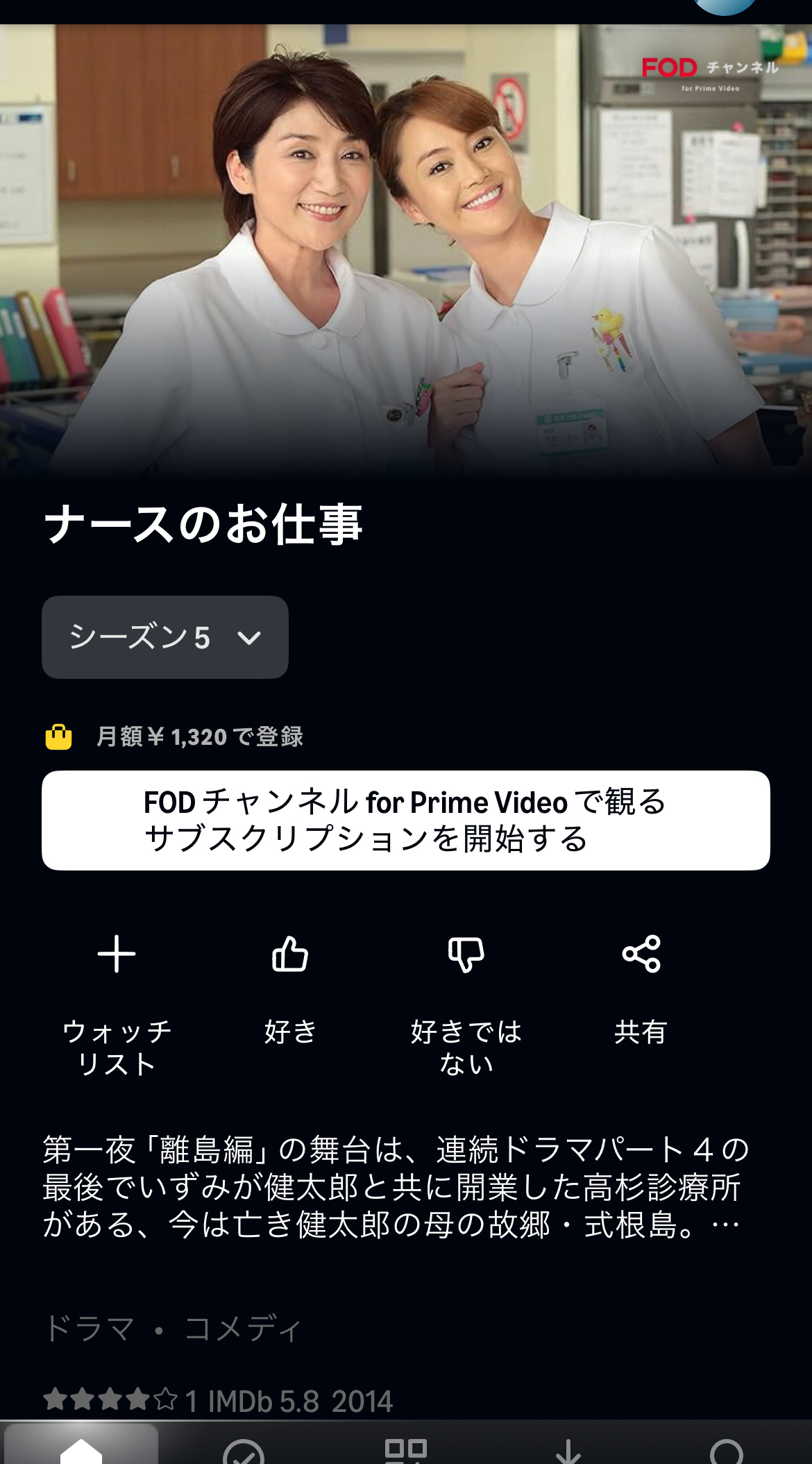Open the grid categories tab
This screenshot has height=1464, width=812.
pos(406,1449)
